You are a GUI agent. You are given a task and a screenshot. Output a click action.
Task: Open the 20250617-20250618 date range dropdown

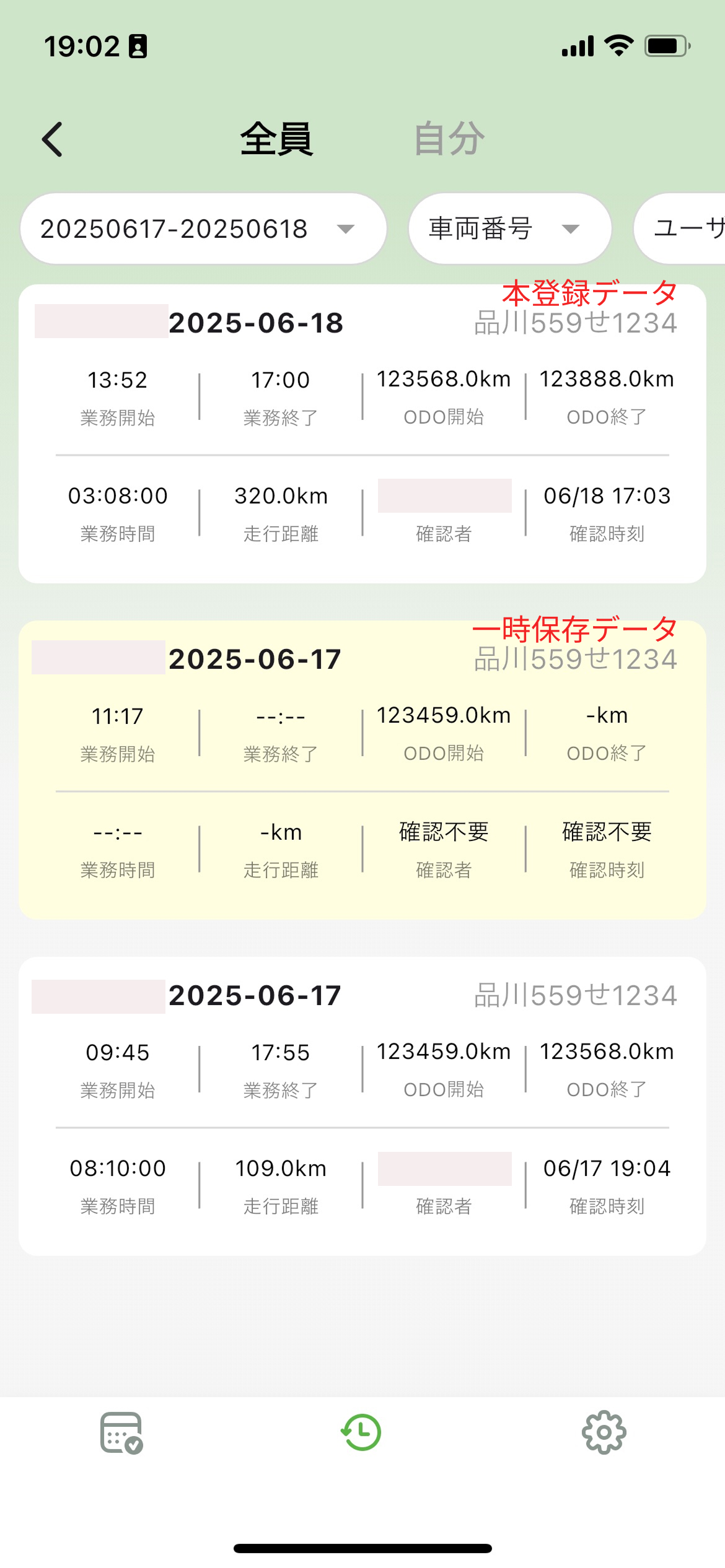pos(203,229)
